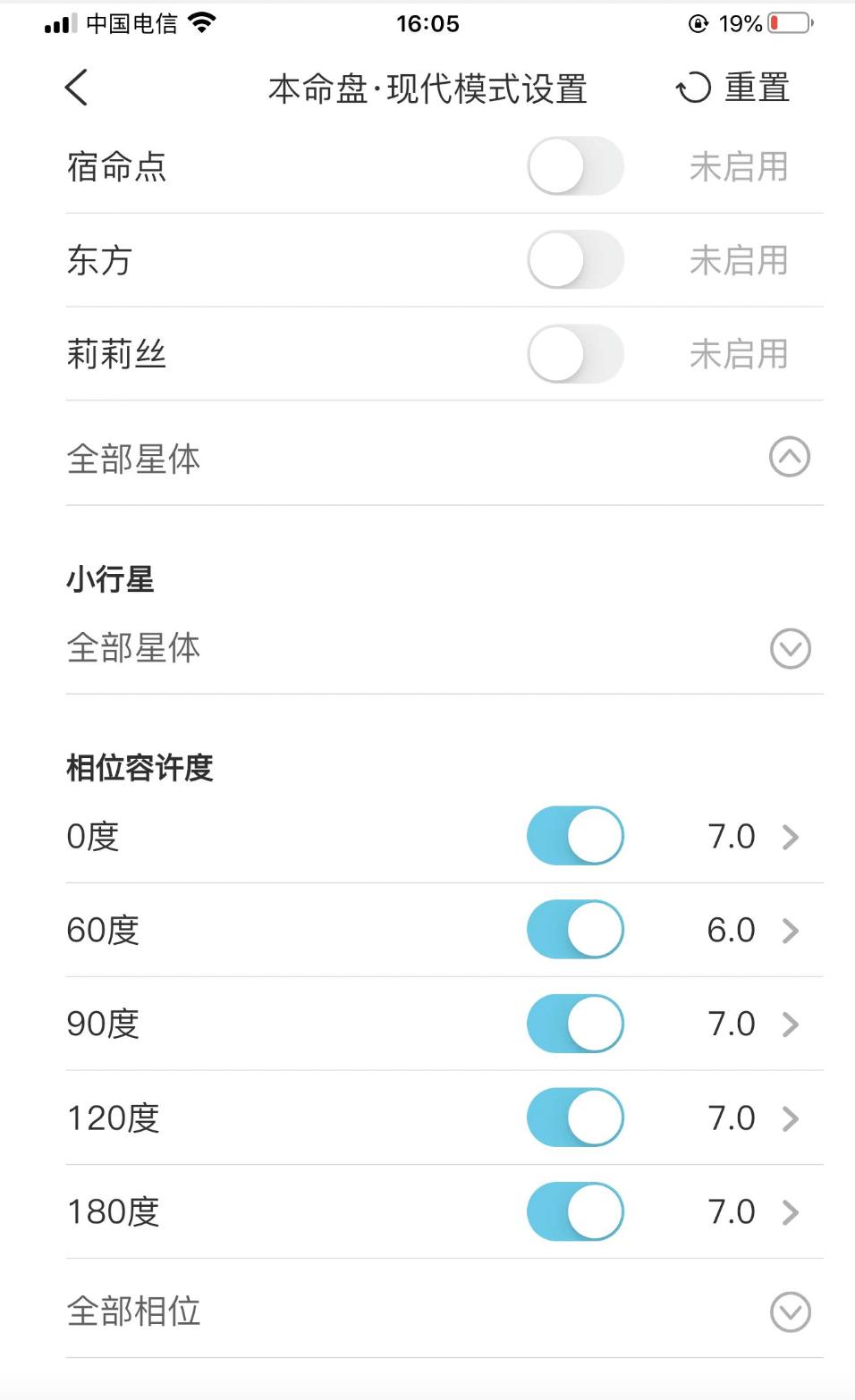
Task: Disable the 0度 aspect toggle
Action: coord(575,837)
